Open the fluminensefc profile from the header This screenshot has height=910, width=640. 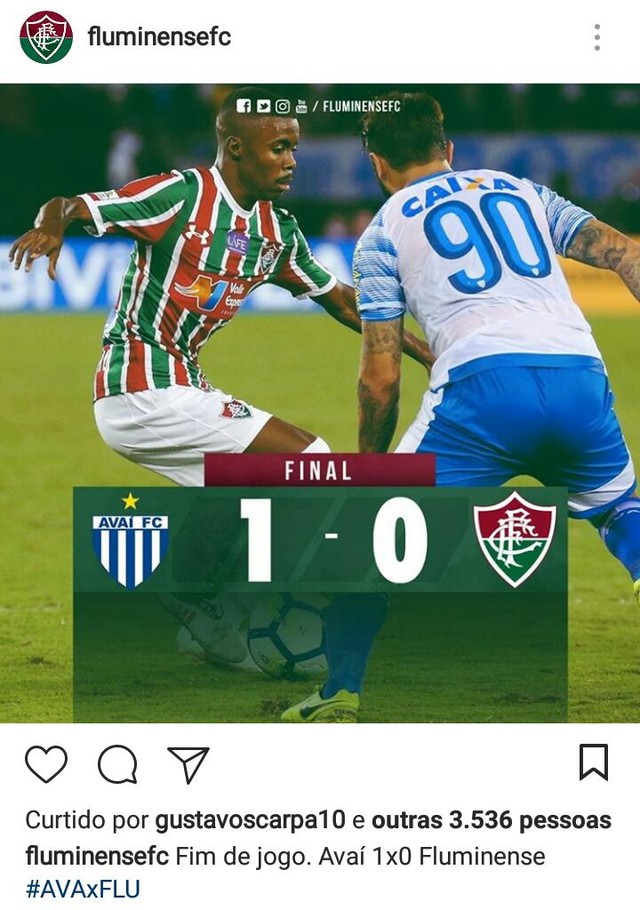159,38
